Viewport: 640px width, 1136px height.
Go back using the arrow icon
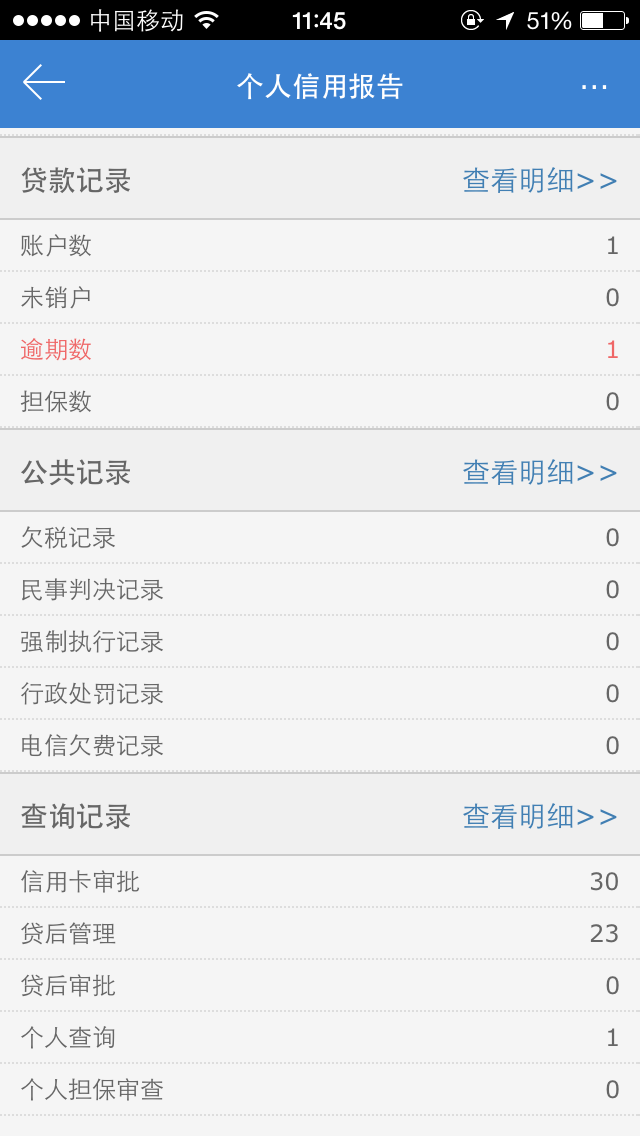pyautogui.click(x=44, y=84)
